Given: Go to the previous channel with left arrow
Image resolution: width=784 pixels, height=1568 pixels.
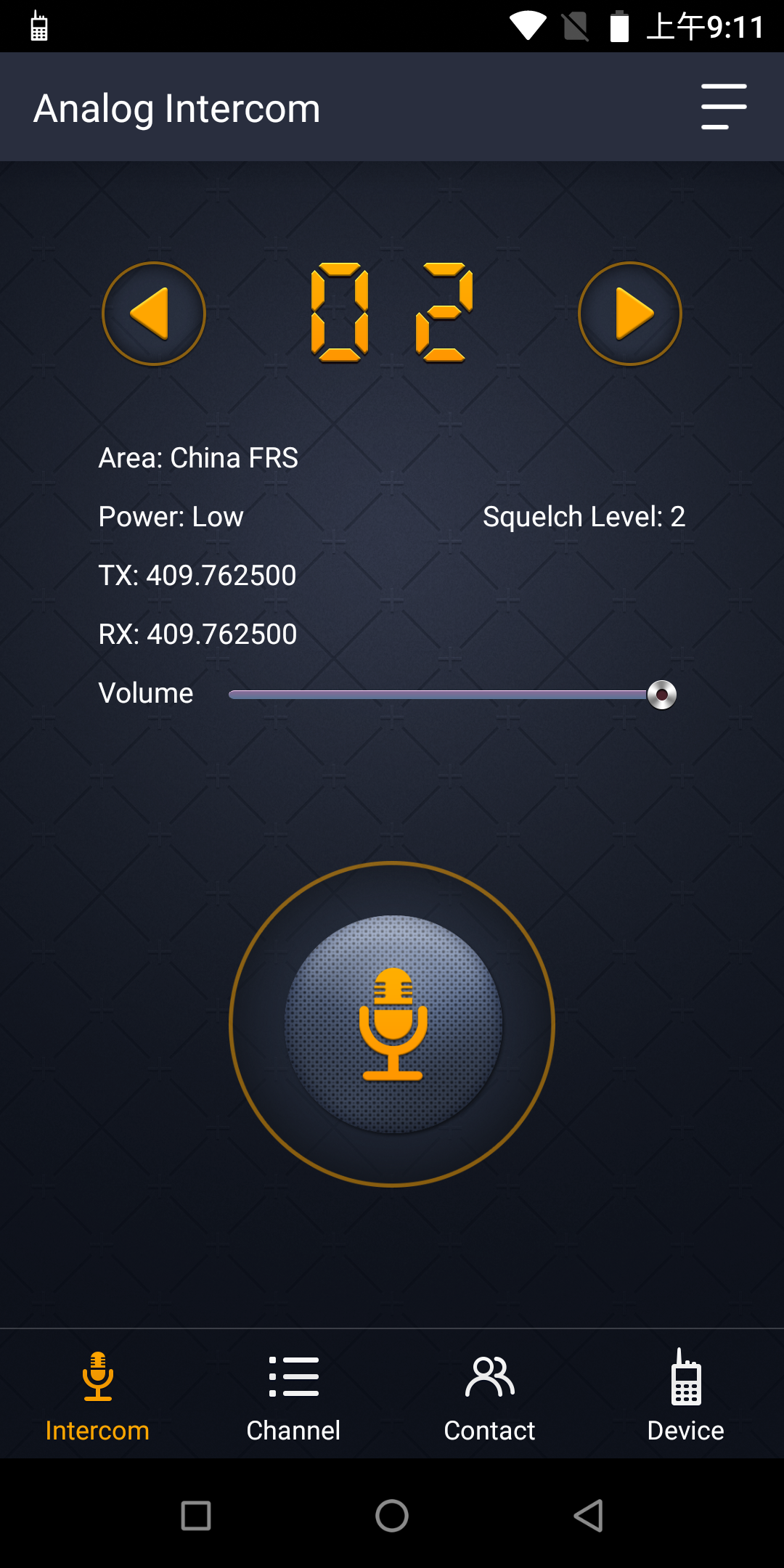Looking at the screenshot, I should coord(154,314).
